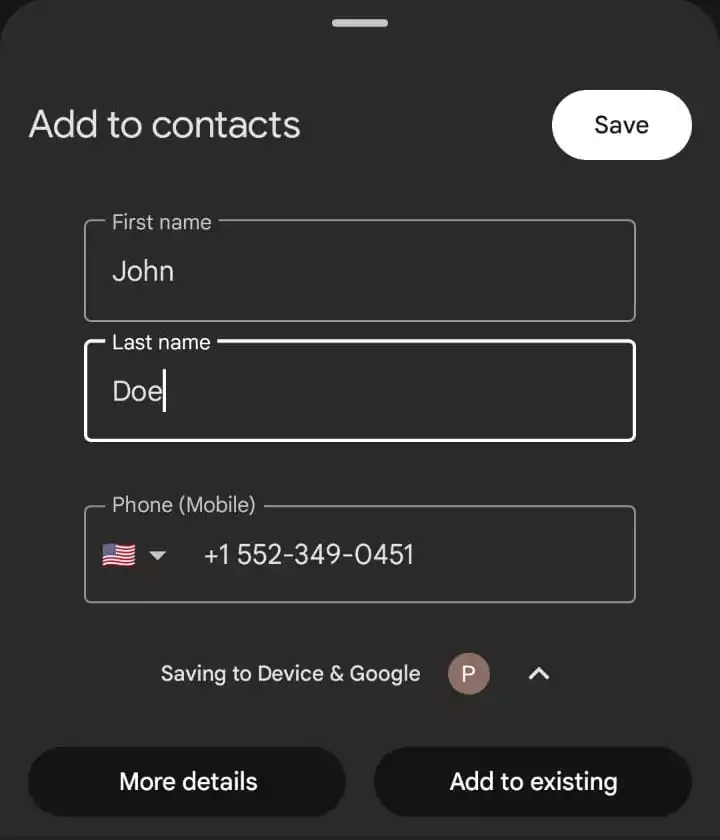Open More details
The height and width of the screenshot is (840, 720).
coord(187,781)
